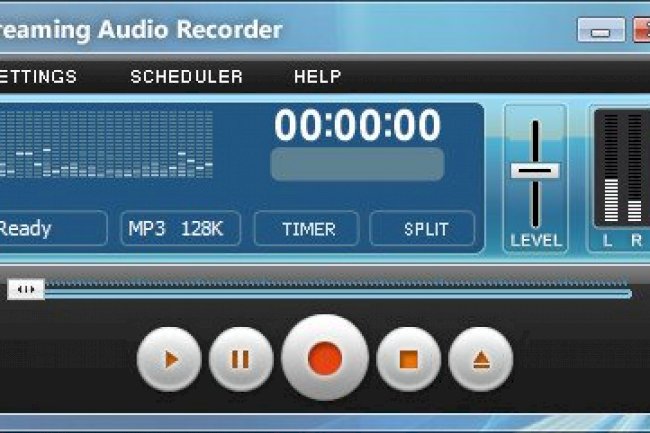
Task: Tap the Level volume slider
Action: 535,170
